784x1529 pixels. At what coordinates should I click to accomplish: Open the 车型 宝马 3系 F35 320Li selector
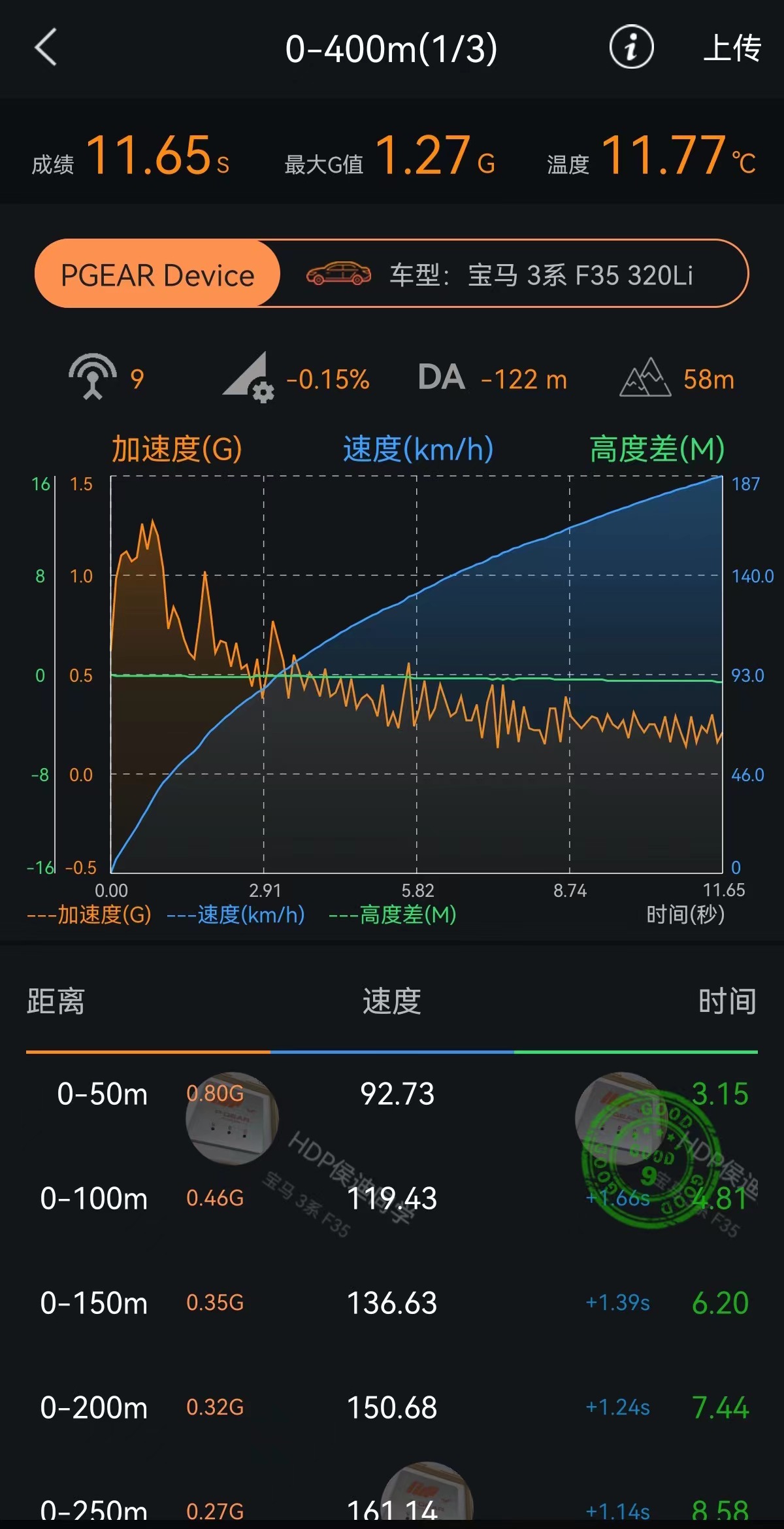pyautogui.click(x=514, y=275)
